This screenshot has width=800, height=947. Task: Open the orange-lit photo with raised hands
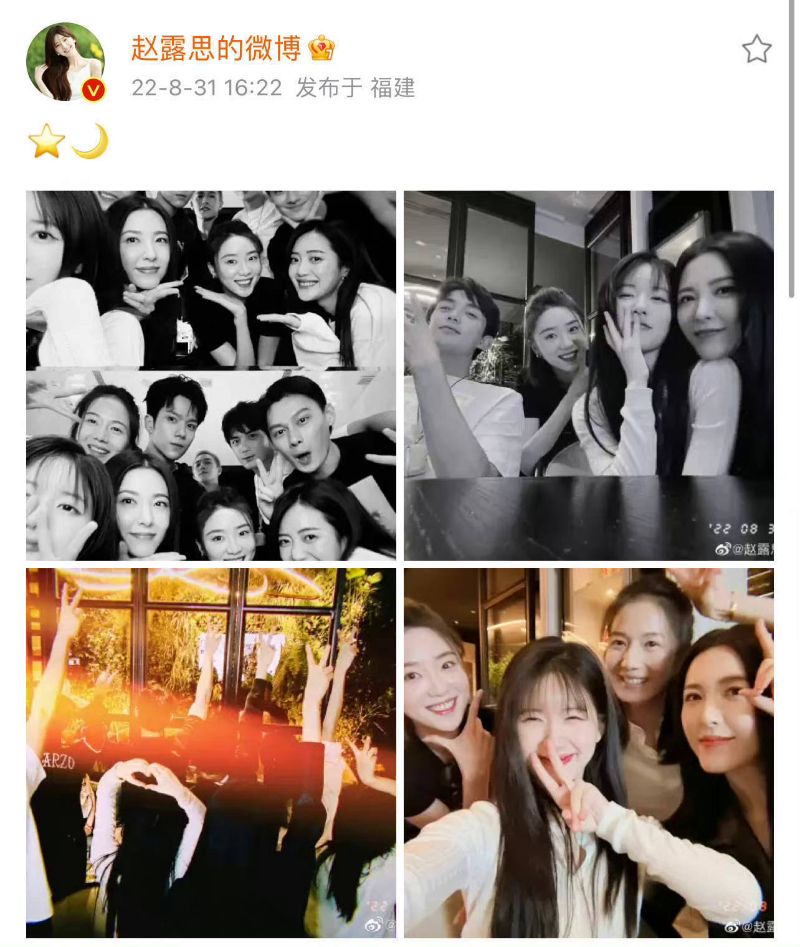click(x=211, y=752)
